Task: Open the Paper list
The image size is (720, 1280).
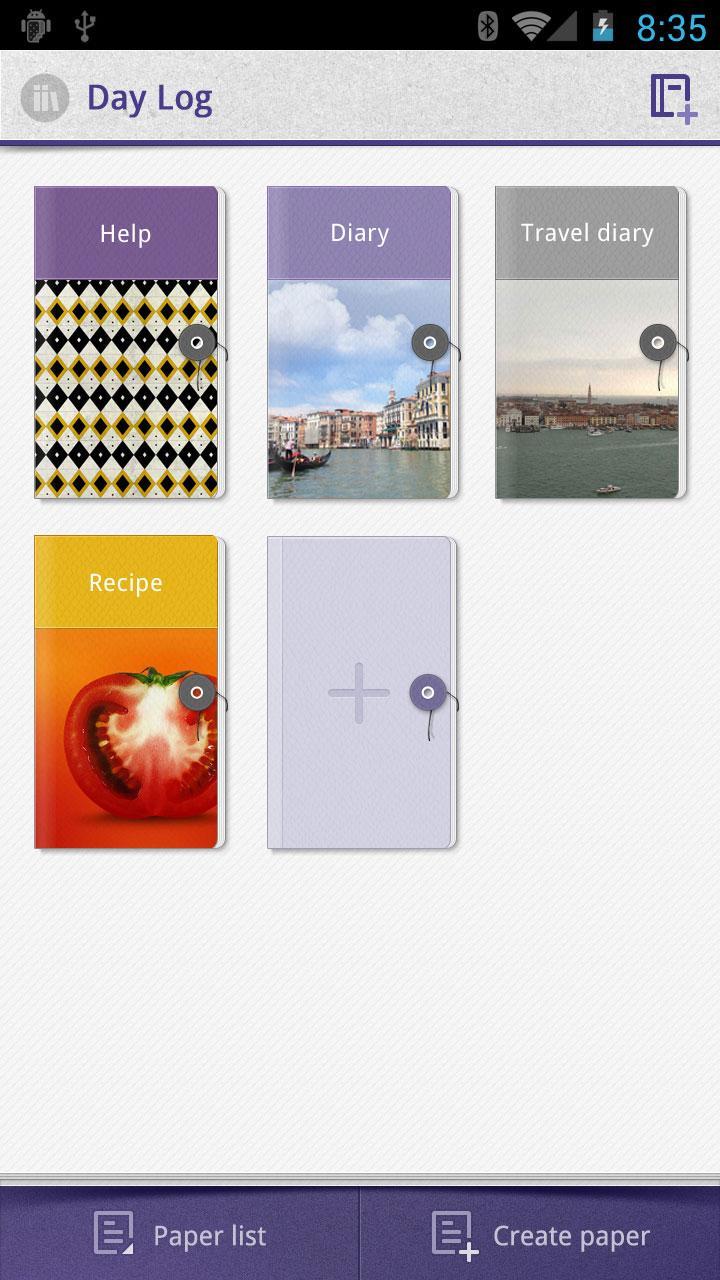Action: click(x=180, y=1235)
